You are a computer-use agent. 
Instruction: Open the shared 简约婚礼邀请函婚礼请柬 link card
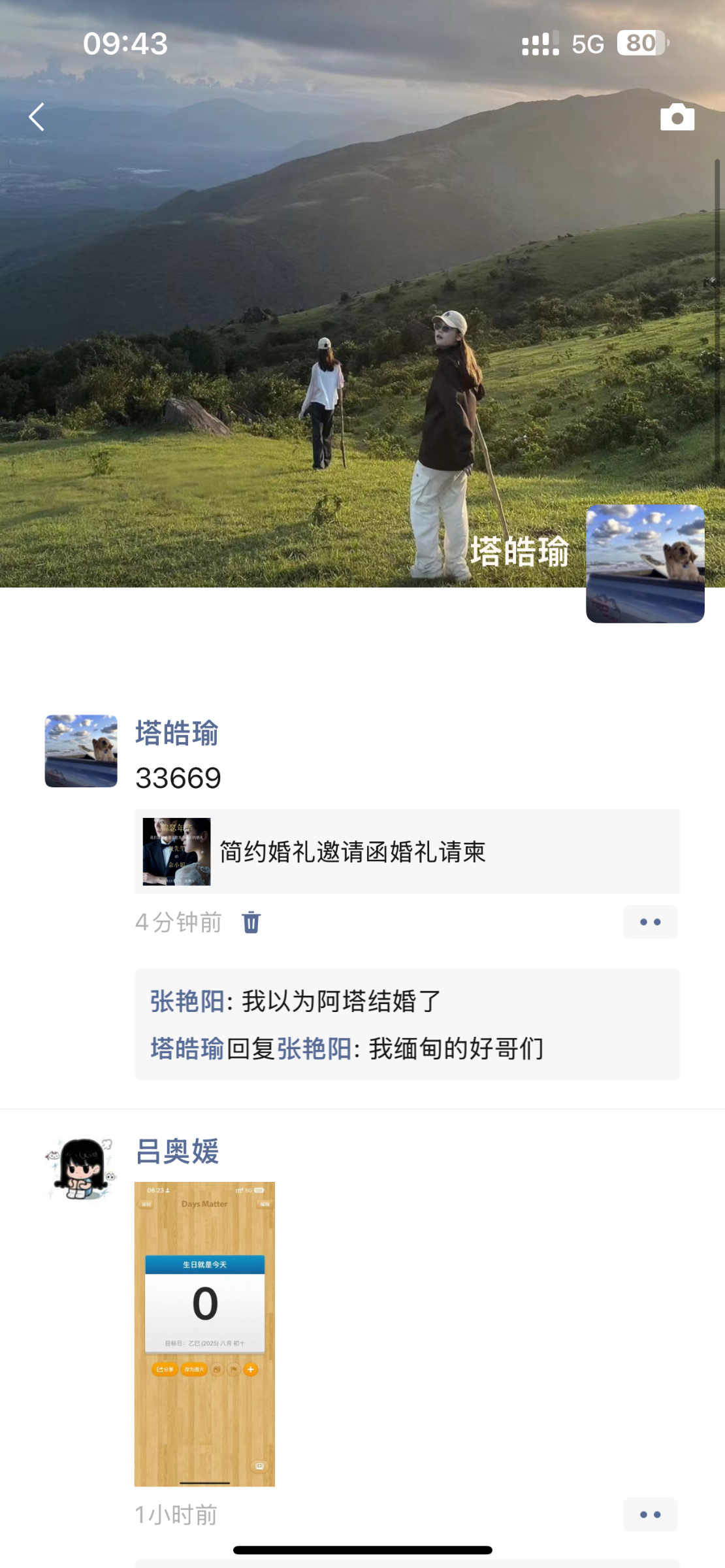[406, 851]
